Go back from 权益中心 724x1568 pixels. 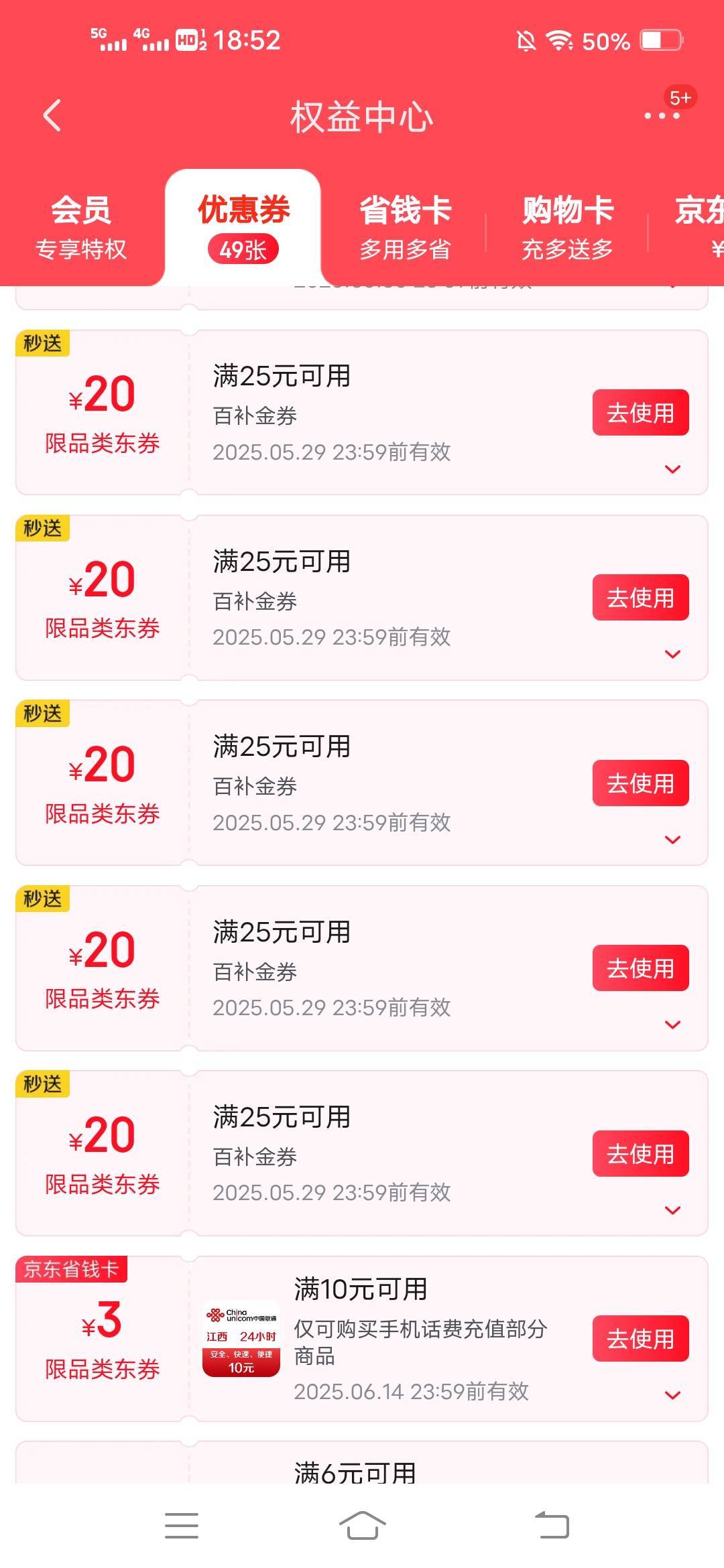click(x=52, y=116)
